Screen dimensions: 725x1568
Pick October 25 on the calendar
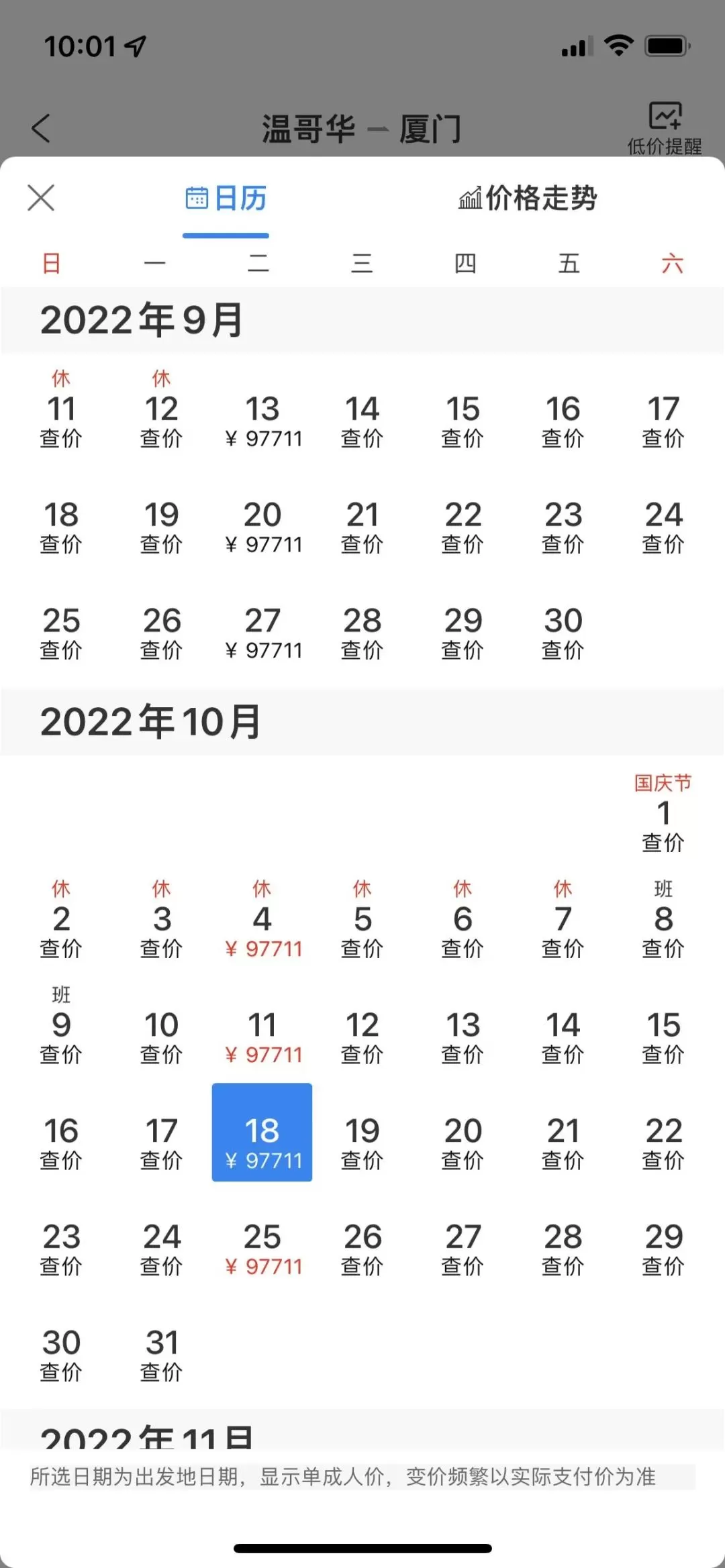point(262,1249)
